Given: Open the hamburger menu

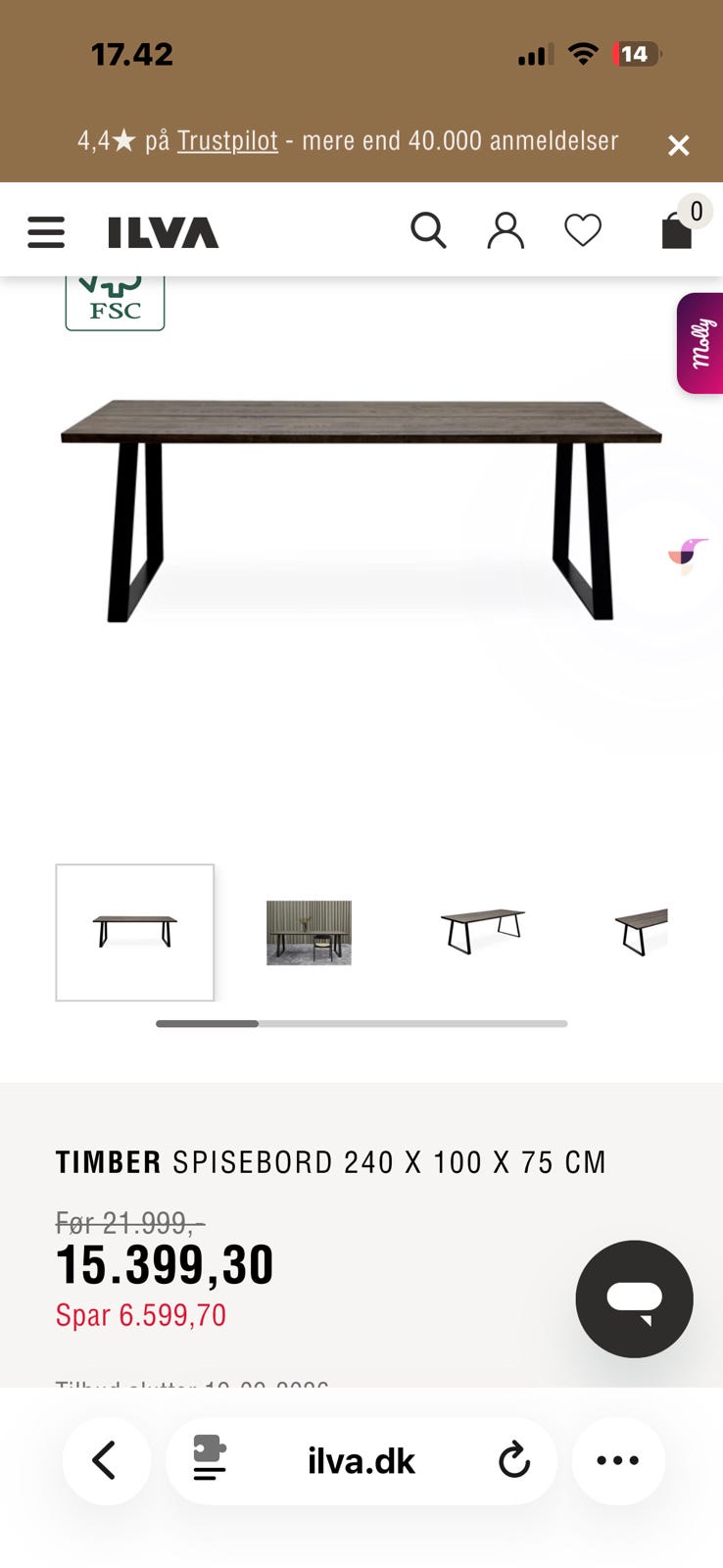Looking at the screenshot, I should click(46, 232).
